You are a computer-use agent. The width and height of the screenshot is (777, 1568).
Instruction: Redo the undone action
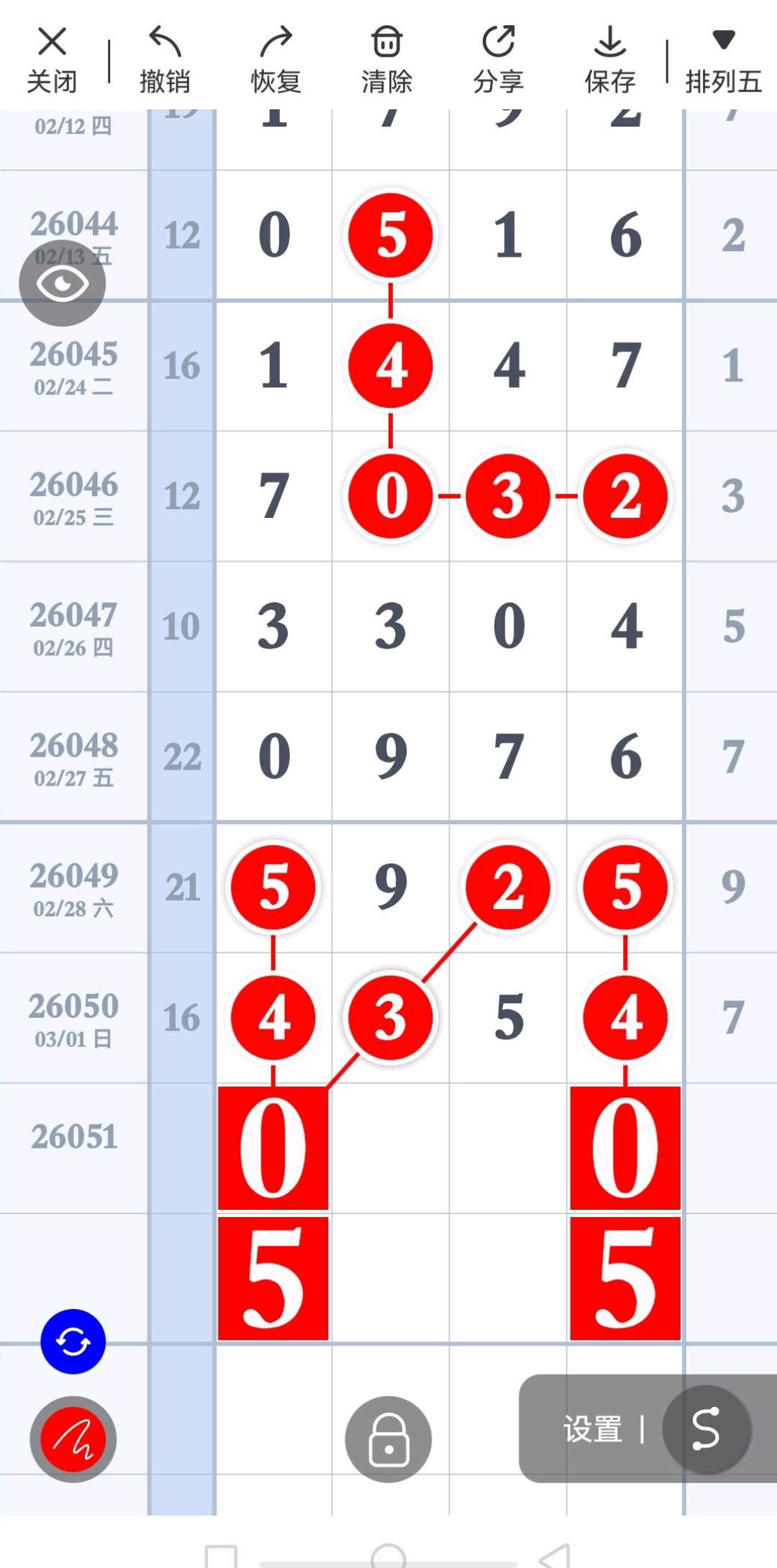pyautogui.click(x=276, y=60)
